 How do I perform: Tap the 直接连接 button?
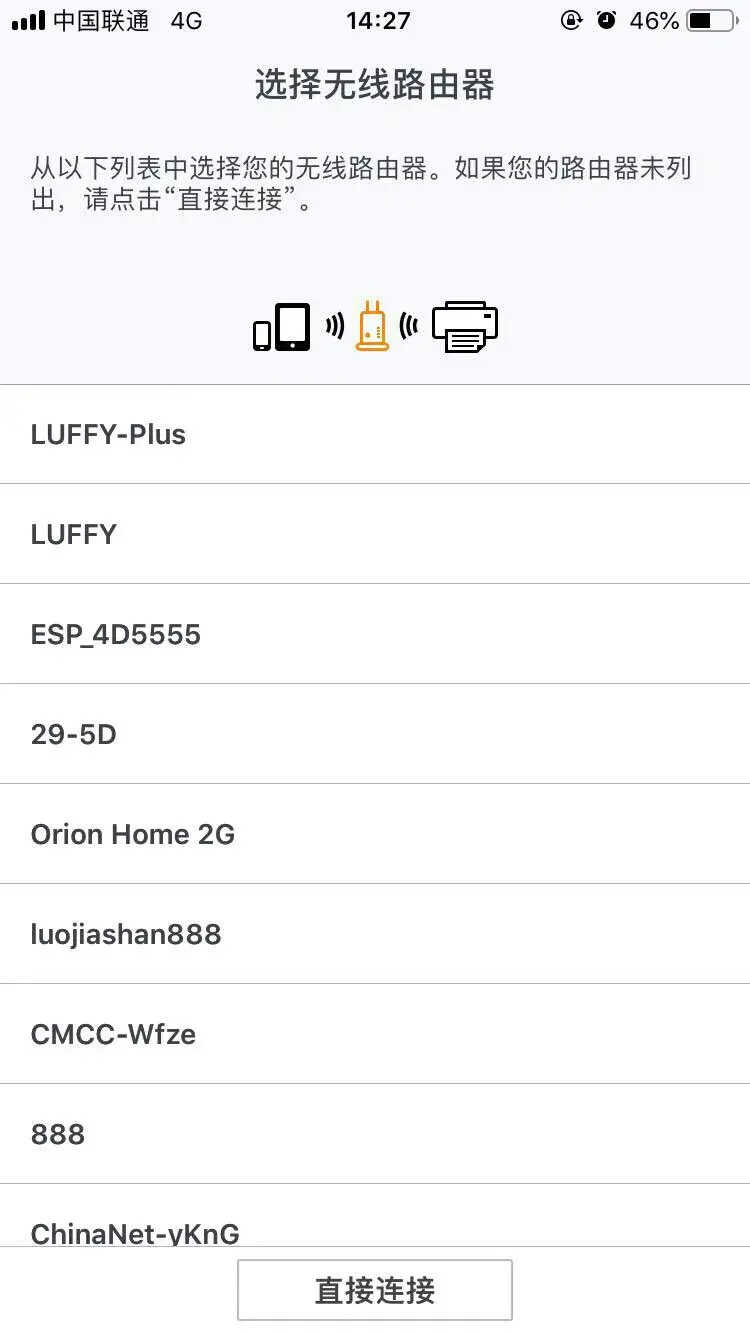(375, 1290)
